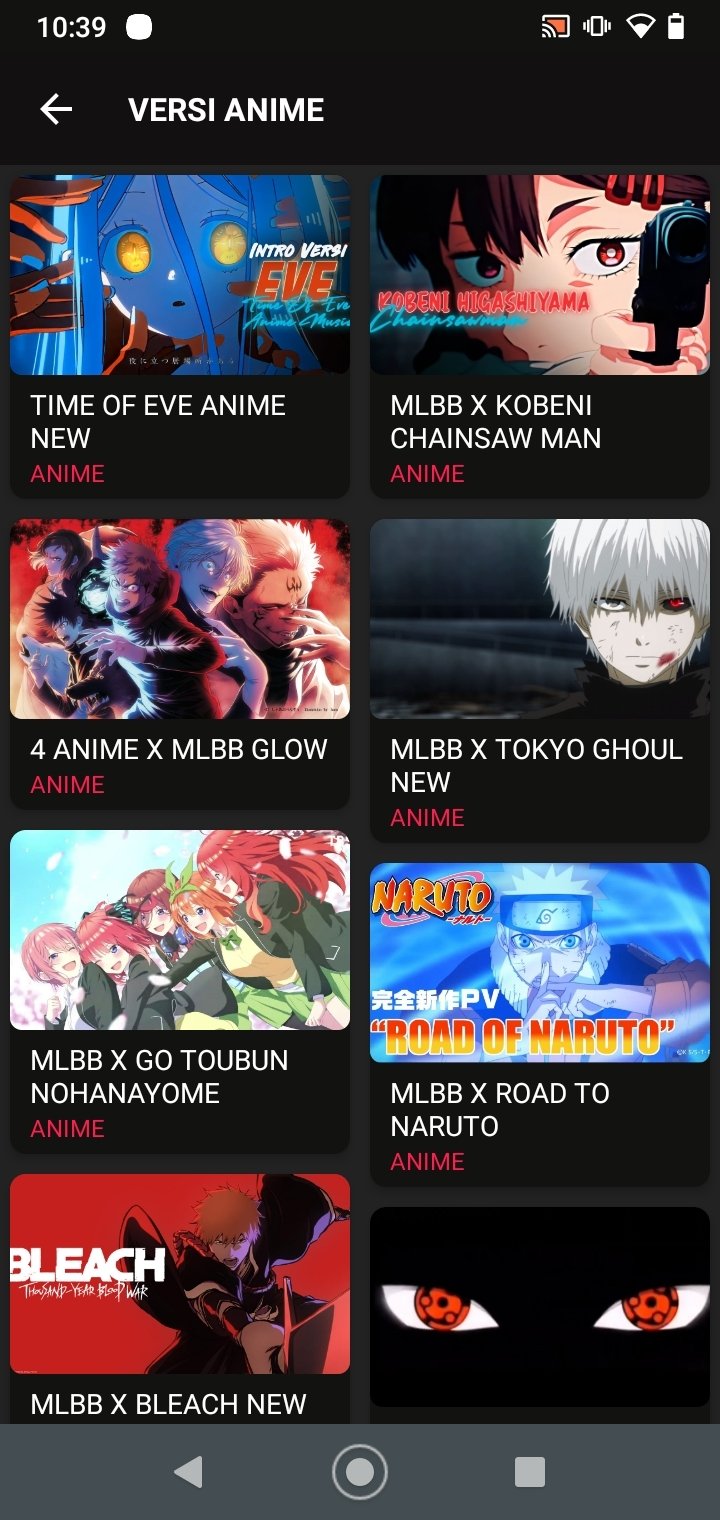Open the red Sharingan eyes thumbnail card
The width and height of the screenshot is (720, 1520).
540,1314
